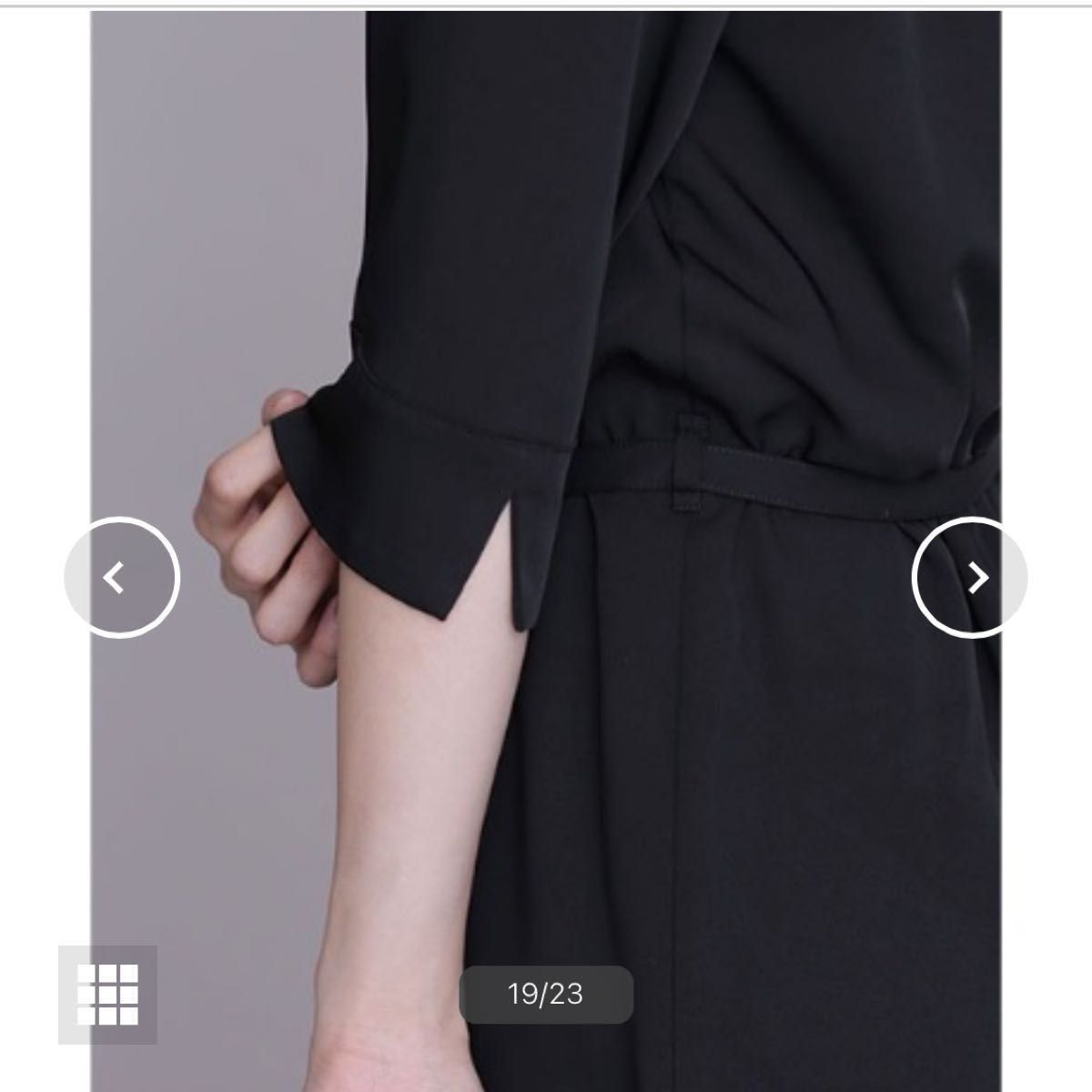
Task: Go to the previous product photo
Action: [122, 577]
